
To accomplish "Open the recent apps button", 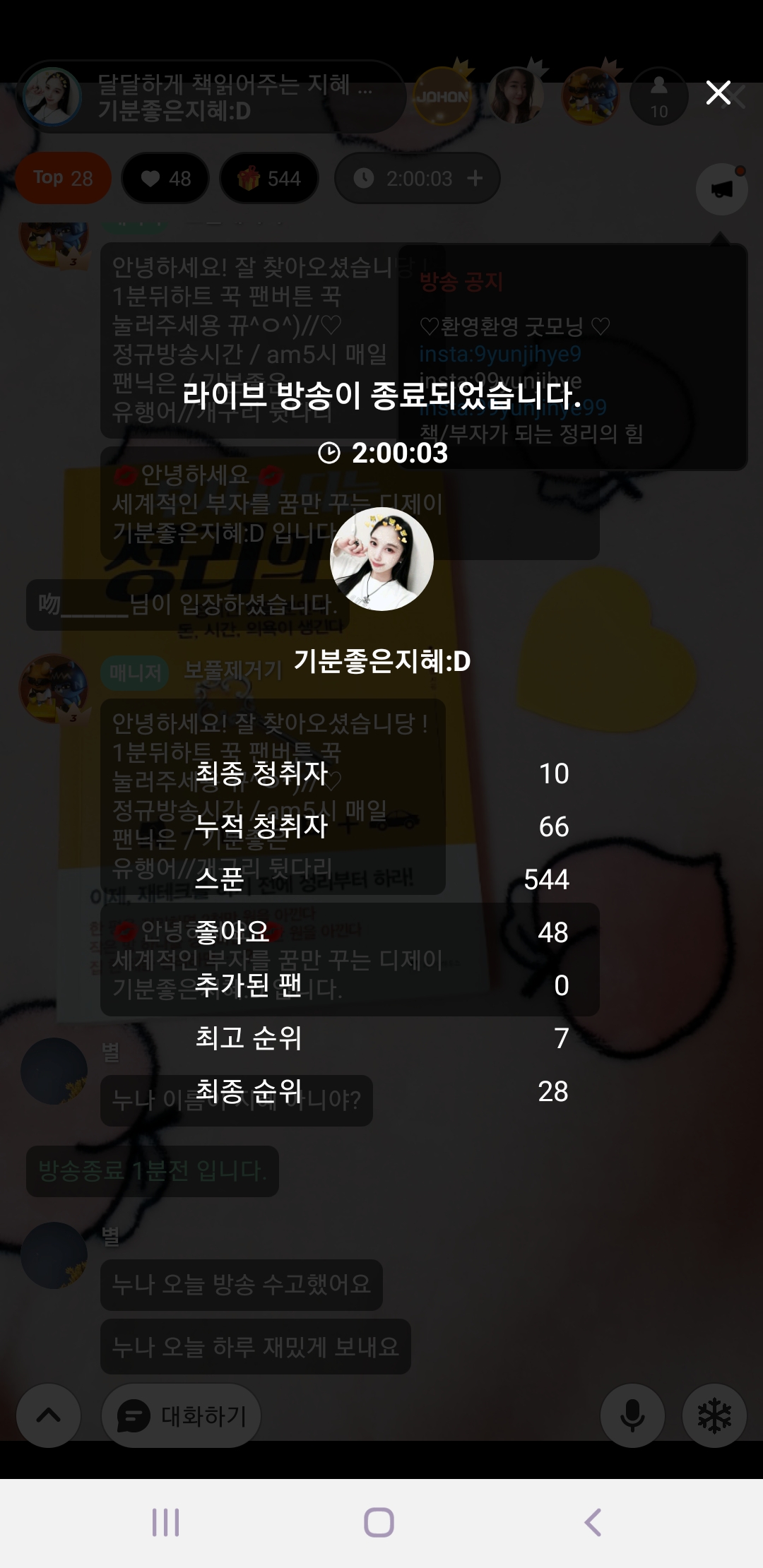I will [166, 1522].
